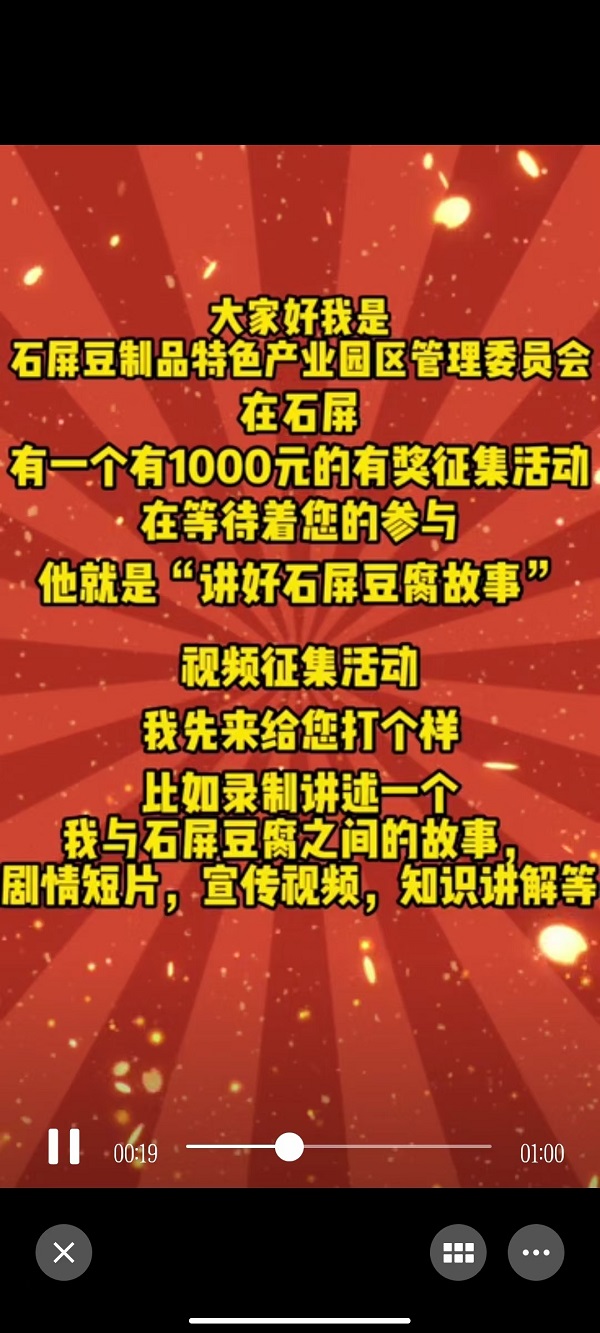Open the grid menu button
The height and width of the screenshot is (1333, 600).
click(x=458, y=1252)
